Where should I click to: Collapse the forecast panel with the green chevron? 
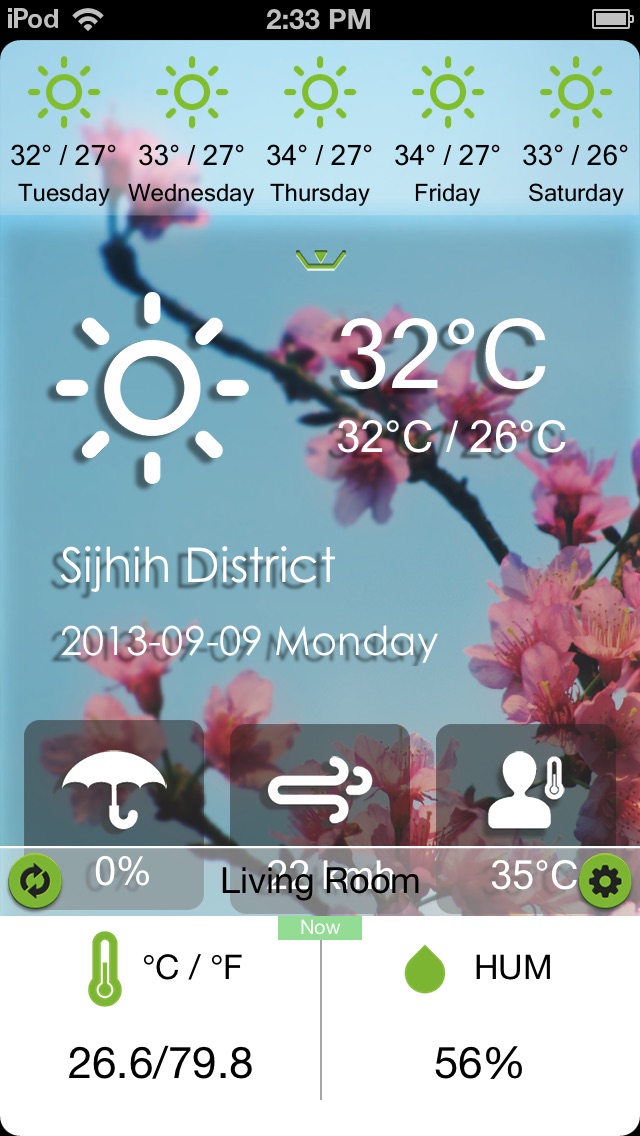(320, 260)
